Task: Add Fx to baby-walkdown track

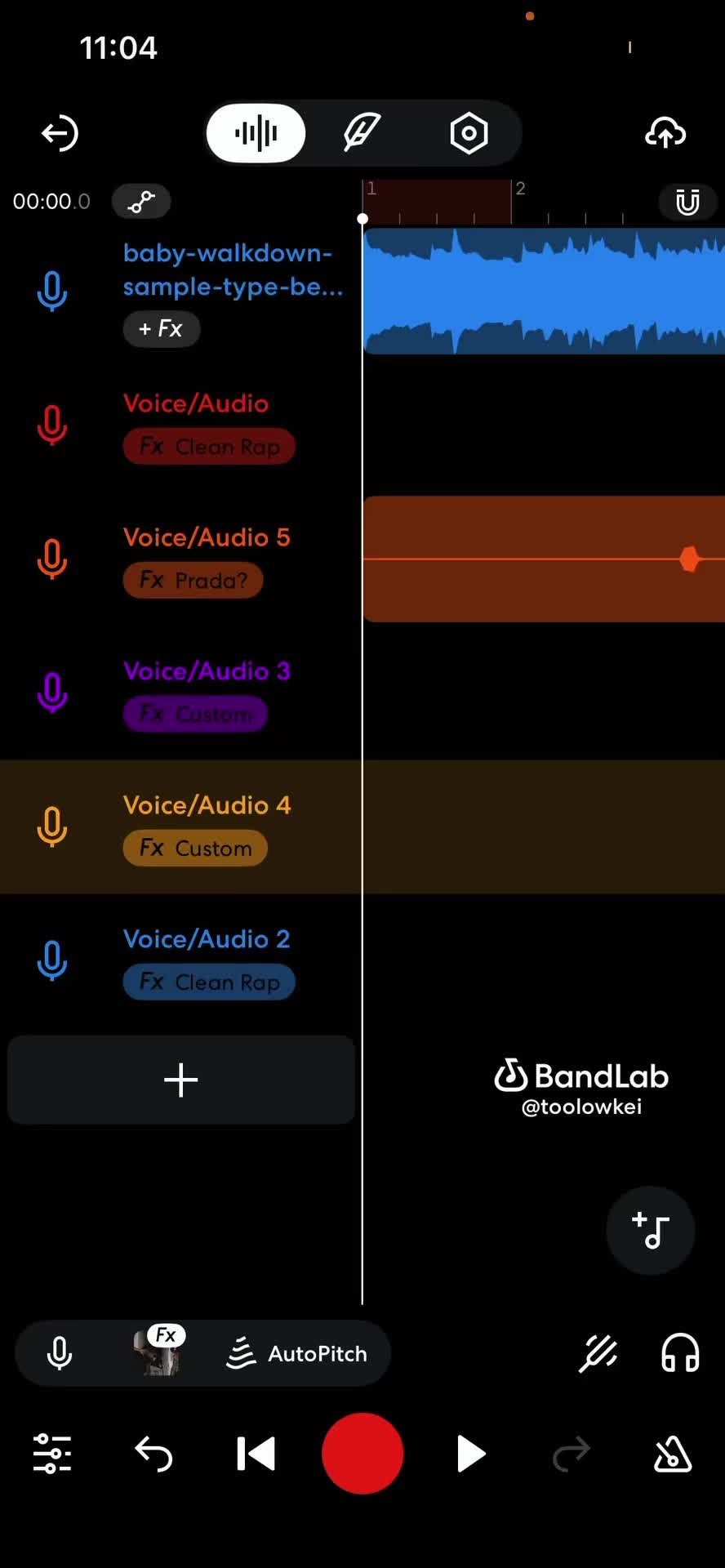Action: (161, 329)
